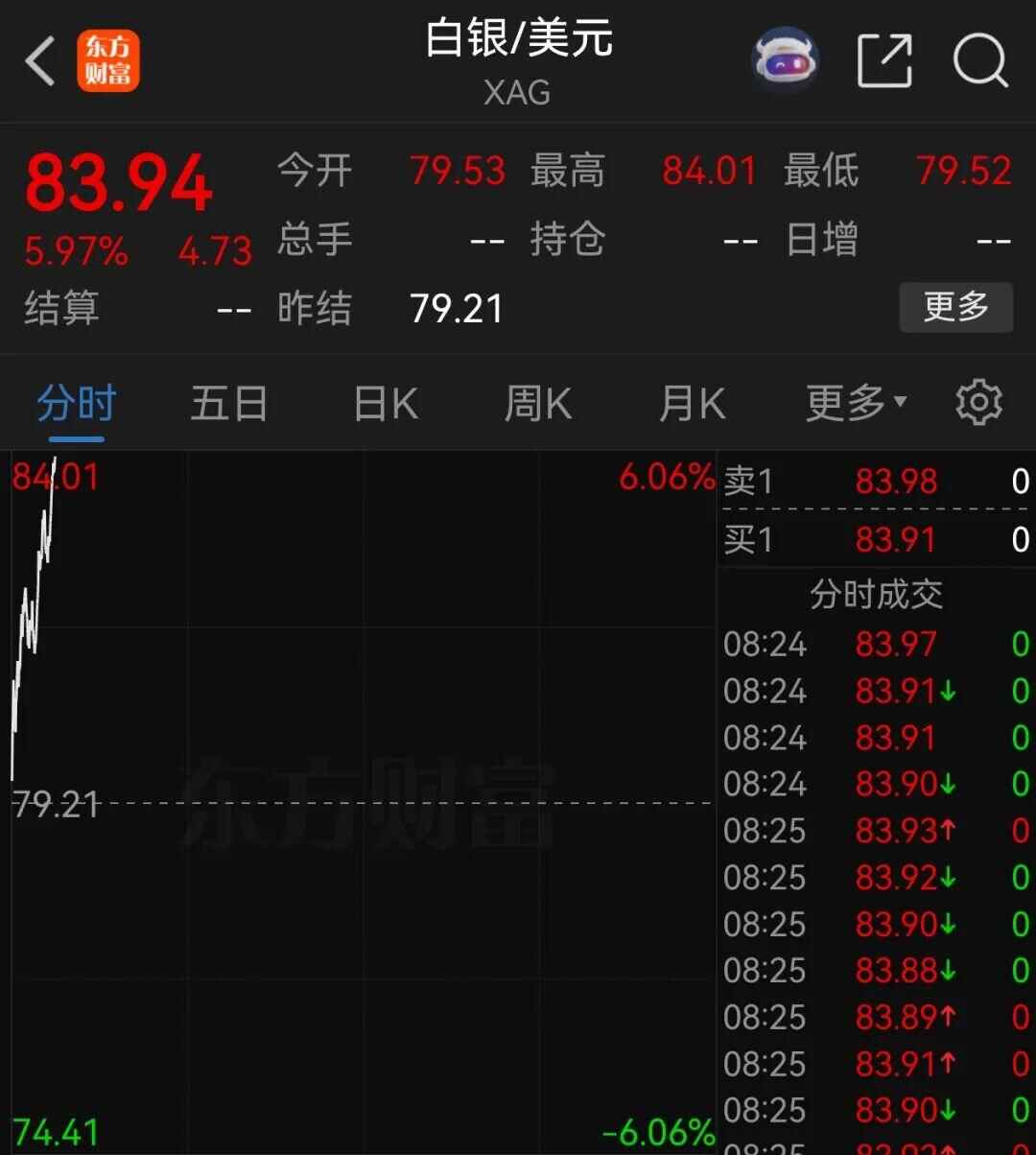This screenshot has height=1155, width=1036.
Task: Select the 分时 chart tab
Action: [x=76, y=404]
